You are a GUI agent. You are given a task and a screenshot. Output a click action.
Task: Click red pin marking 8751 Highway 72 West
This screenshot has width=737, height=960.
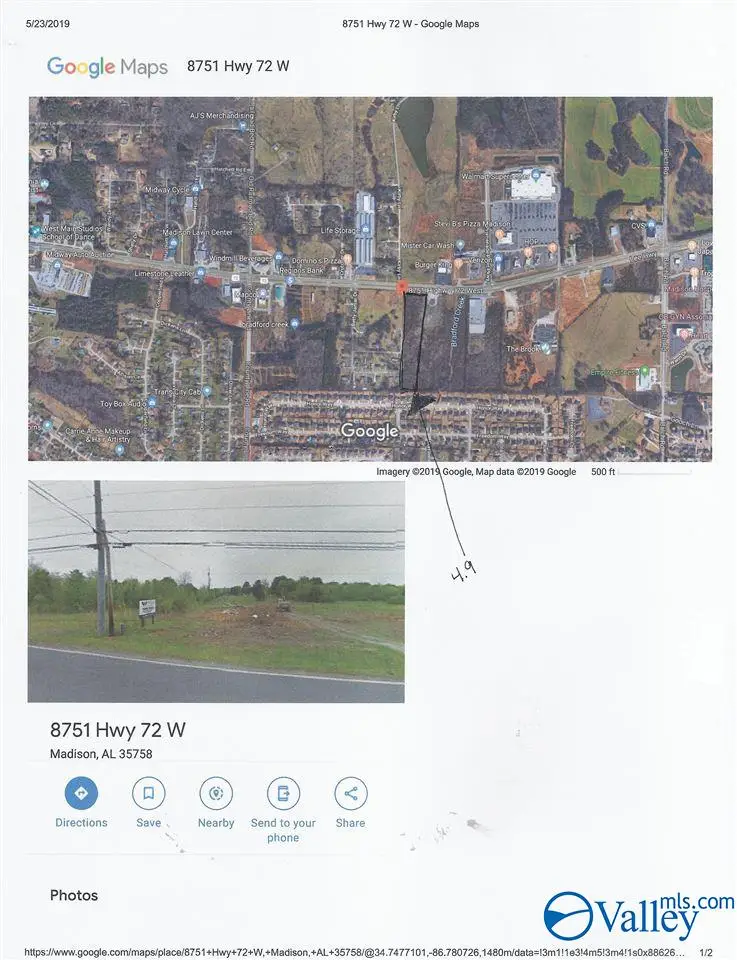[x=403, y=286]
